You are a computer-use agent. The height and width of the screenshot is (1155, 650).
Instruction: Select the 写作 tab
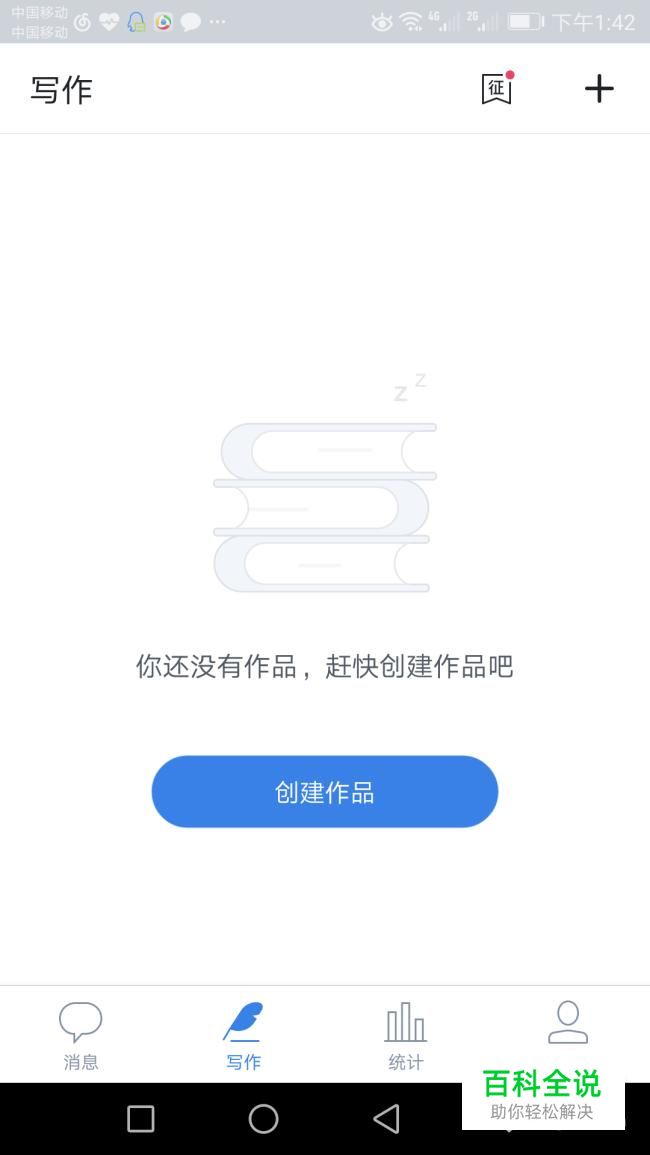[x=243, y=1035]
